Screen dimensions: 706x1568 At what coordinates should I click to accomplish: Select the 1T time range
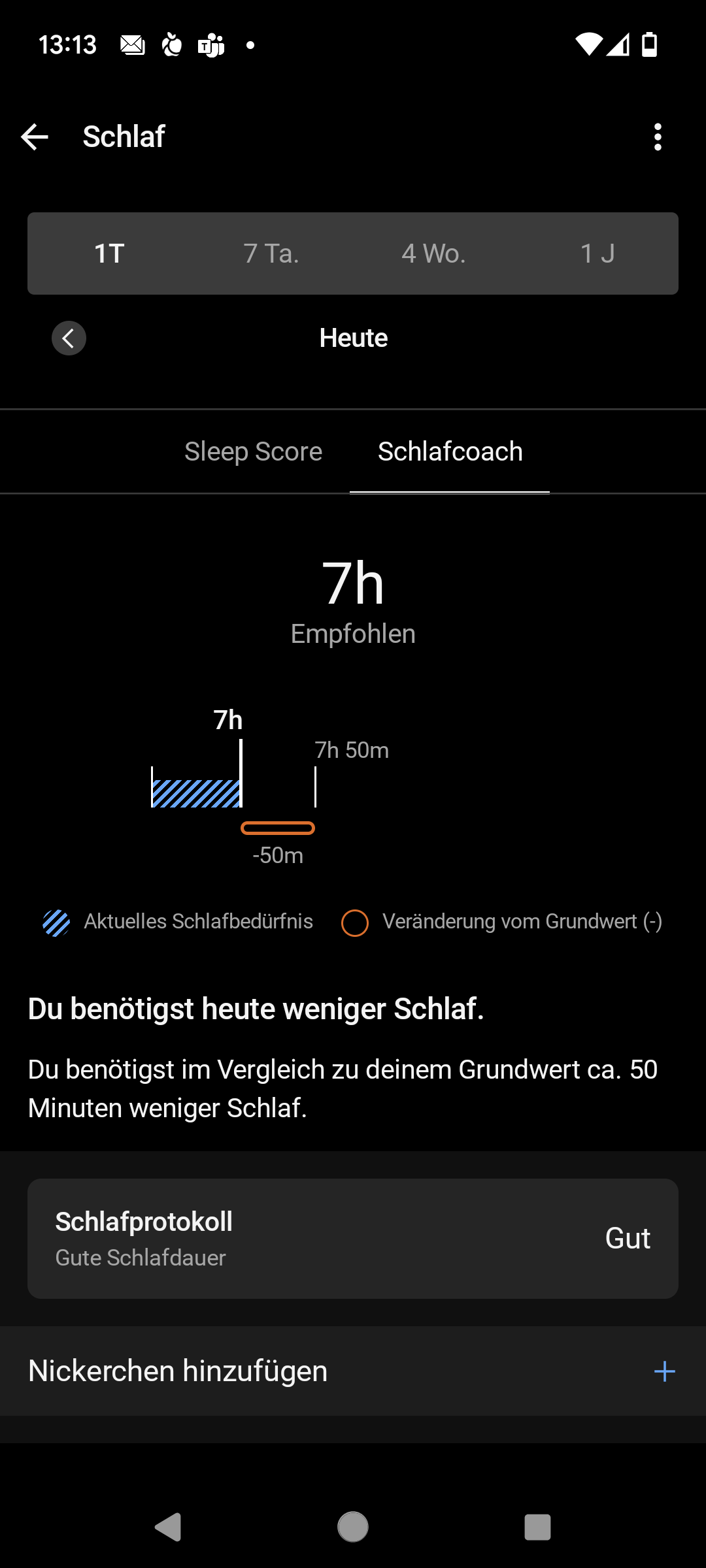109,253
